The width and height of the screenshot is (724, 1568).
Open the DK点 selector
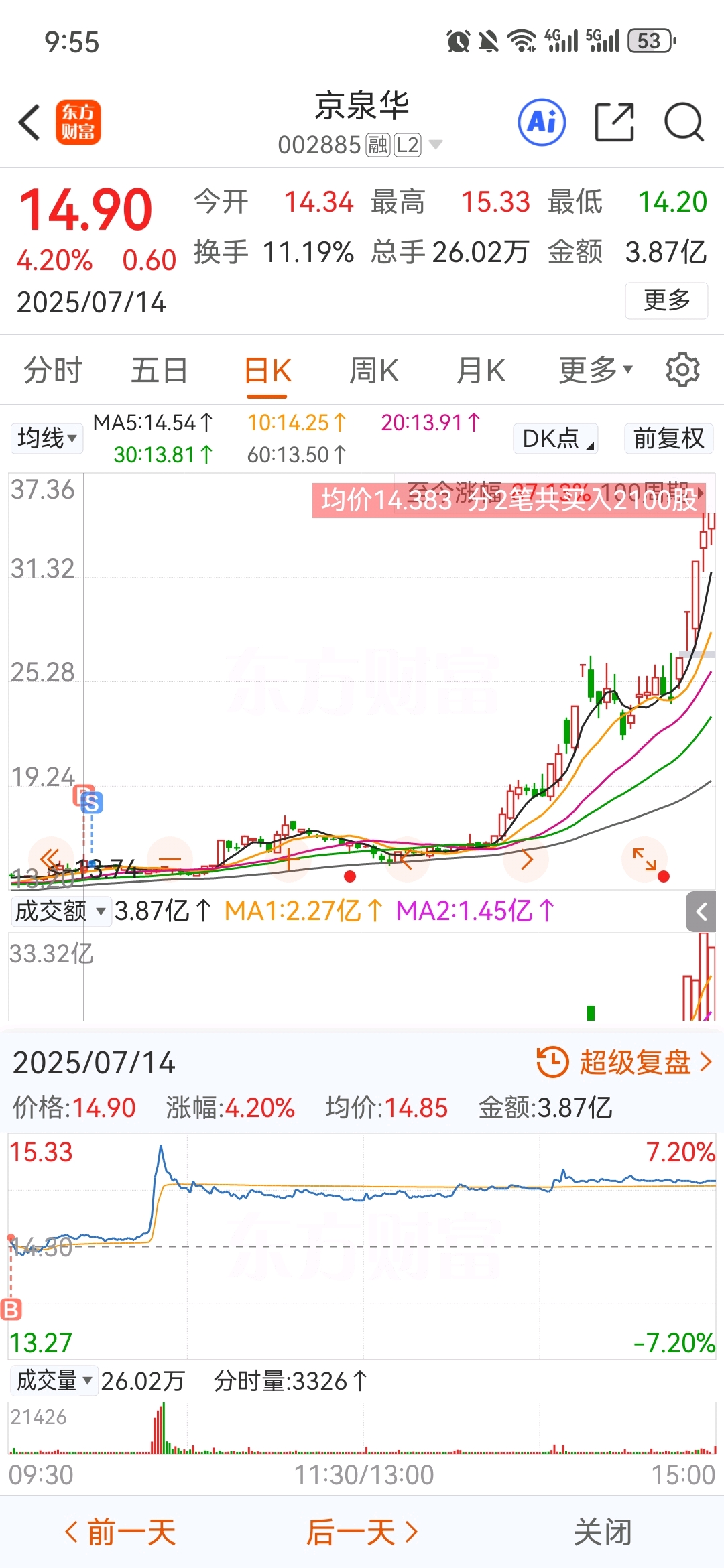(x=556, y=438)
